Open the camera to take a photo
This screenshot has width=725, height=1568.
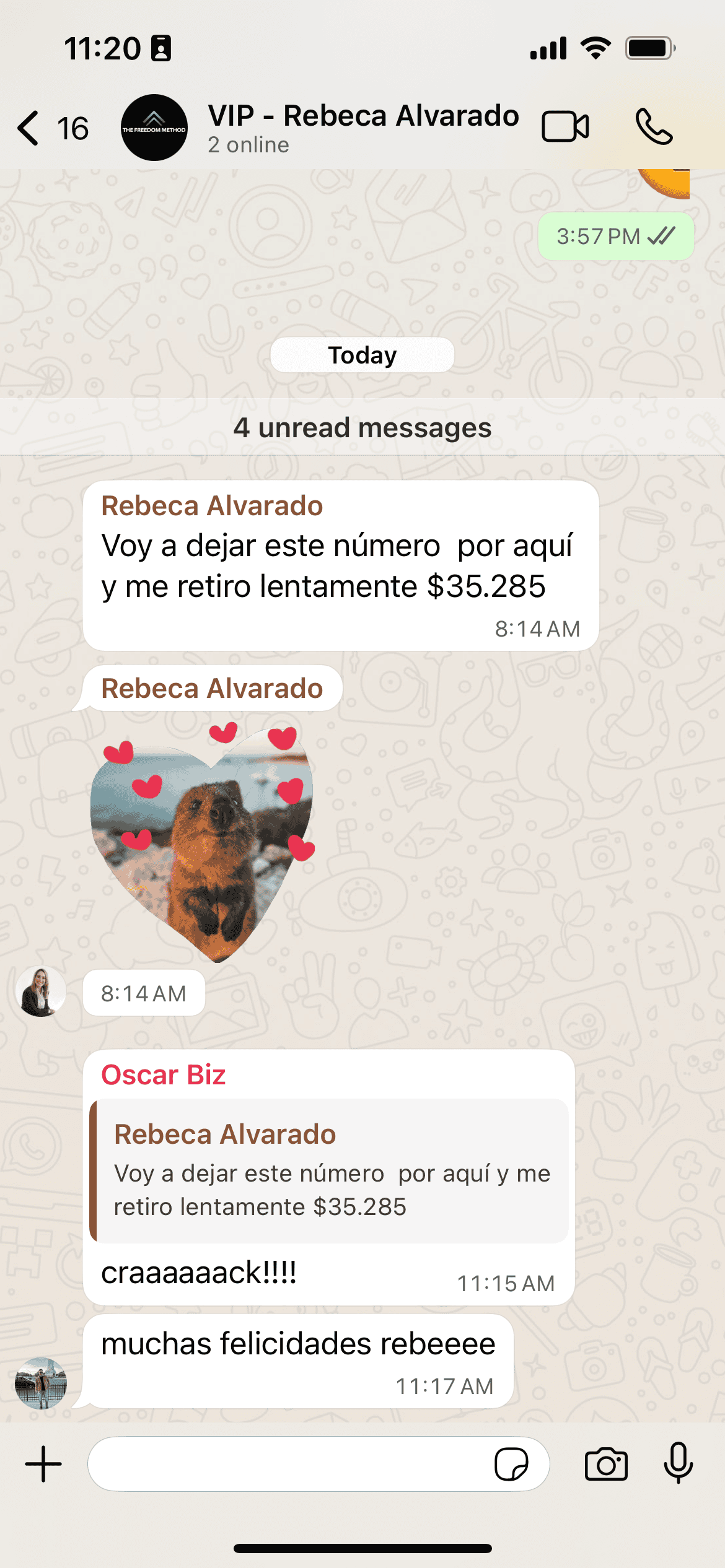(x=606, y=1464)
